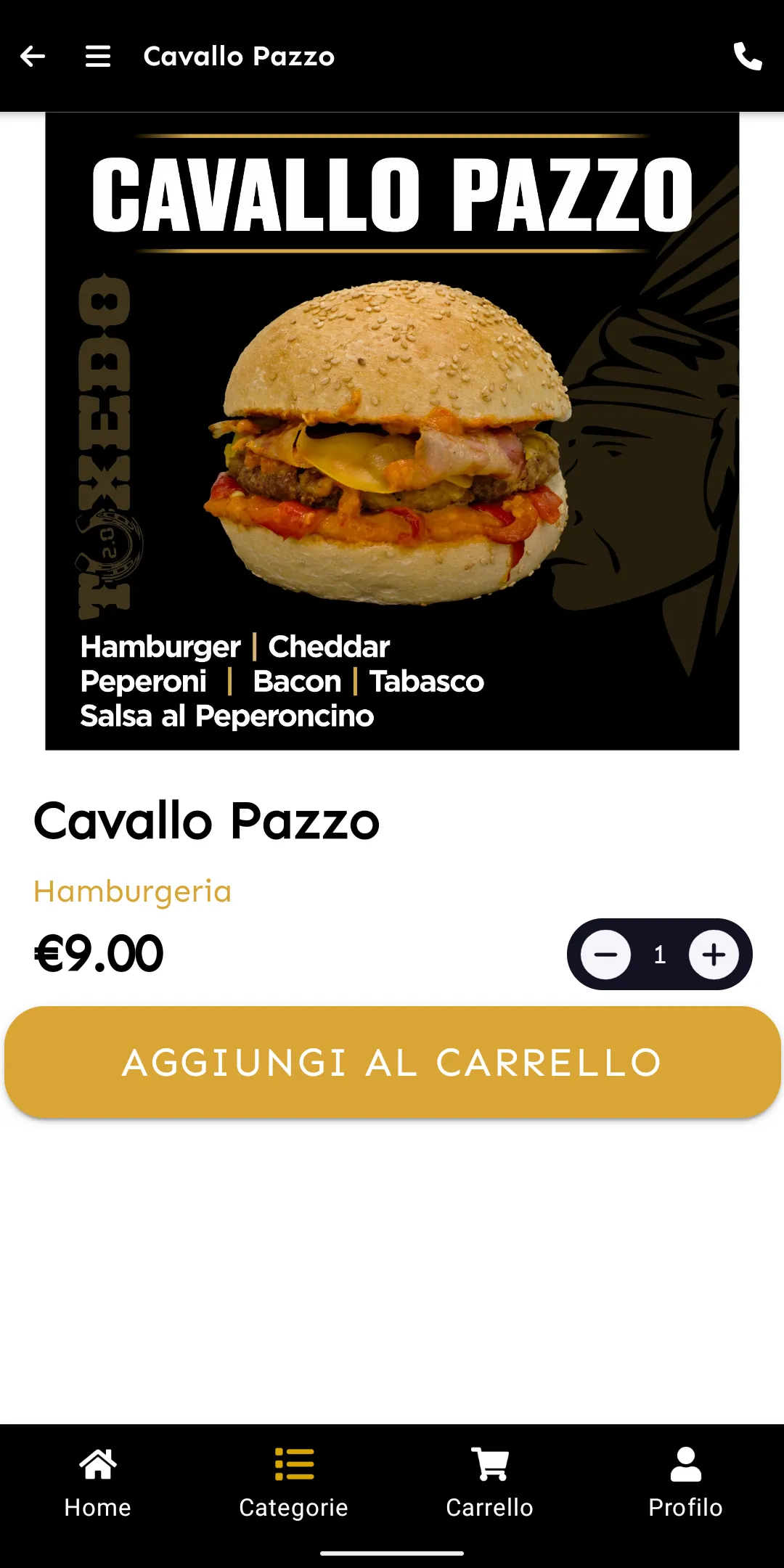Image resolution: width=784 pixels, height=1568 pixels.
Task: Increase quantity with the plus button
Action: pyautogui.click(x=714, y=955)
